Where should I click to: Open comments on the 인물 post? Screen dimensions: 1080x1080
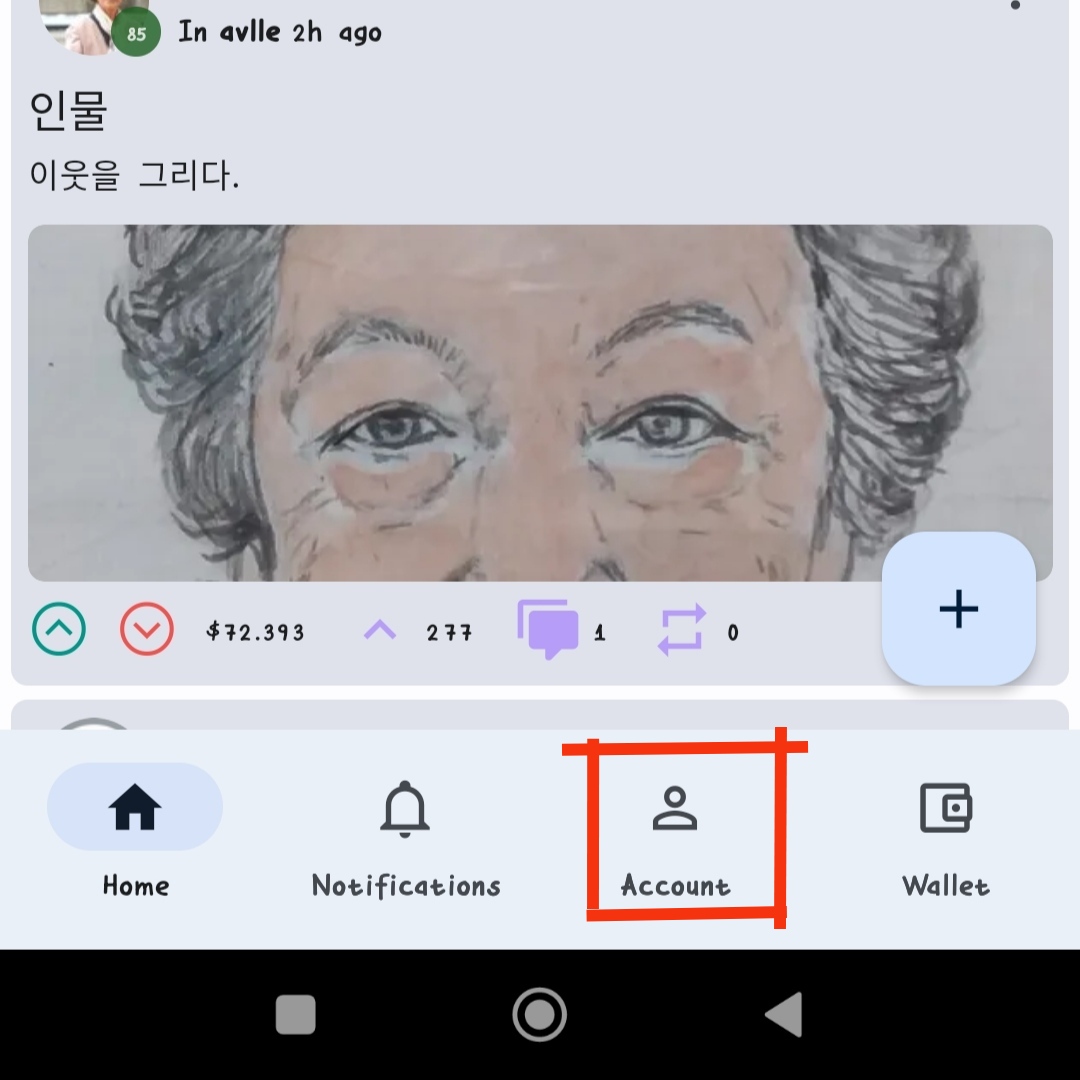(548, 630)
